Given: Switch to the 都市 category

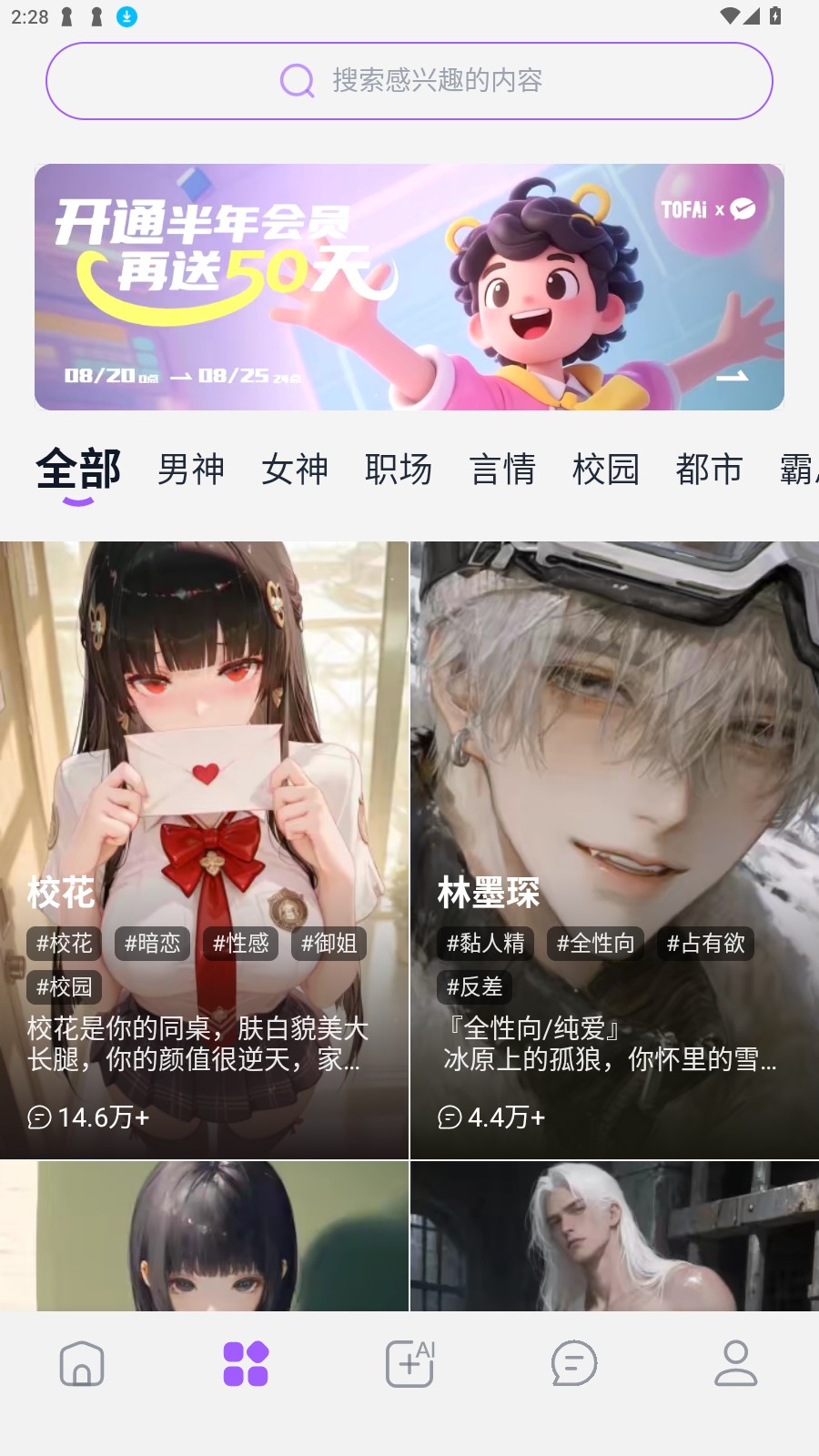Looking at the screenshot, I should point(709,470).
